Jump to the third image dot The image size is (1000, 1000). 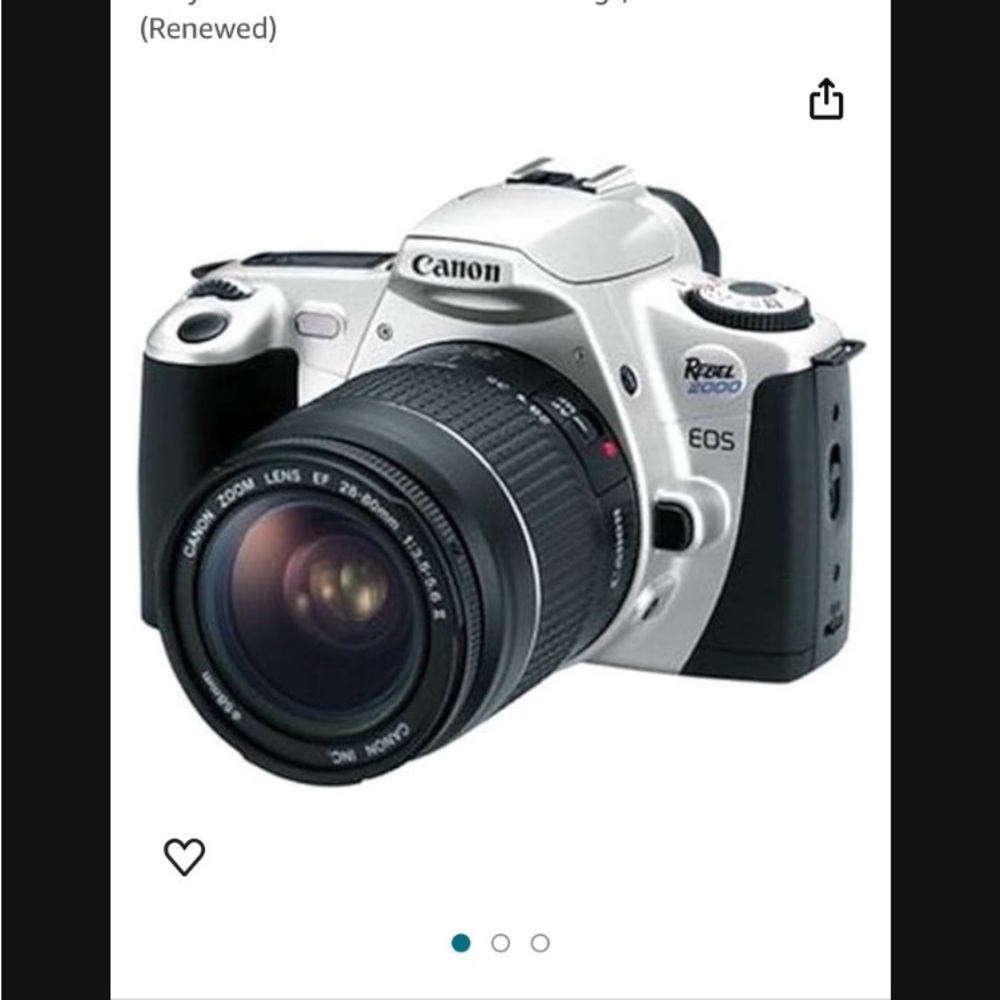540,943
